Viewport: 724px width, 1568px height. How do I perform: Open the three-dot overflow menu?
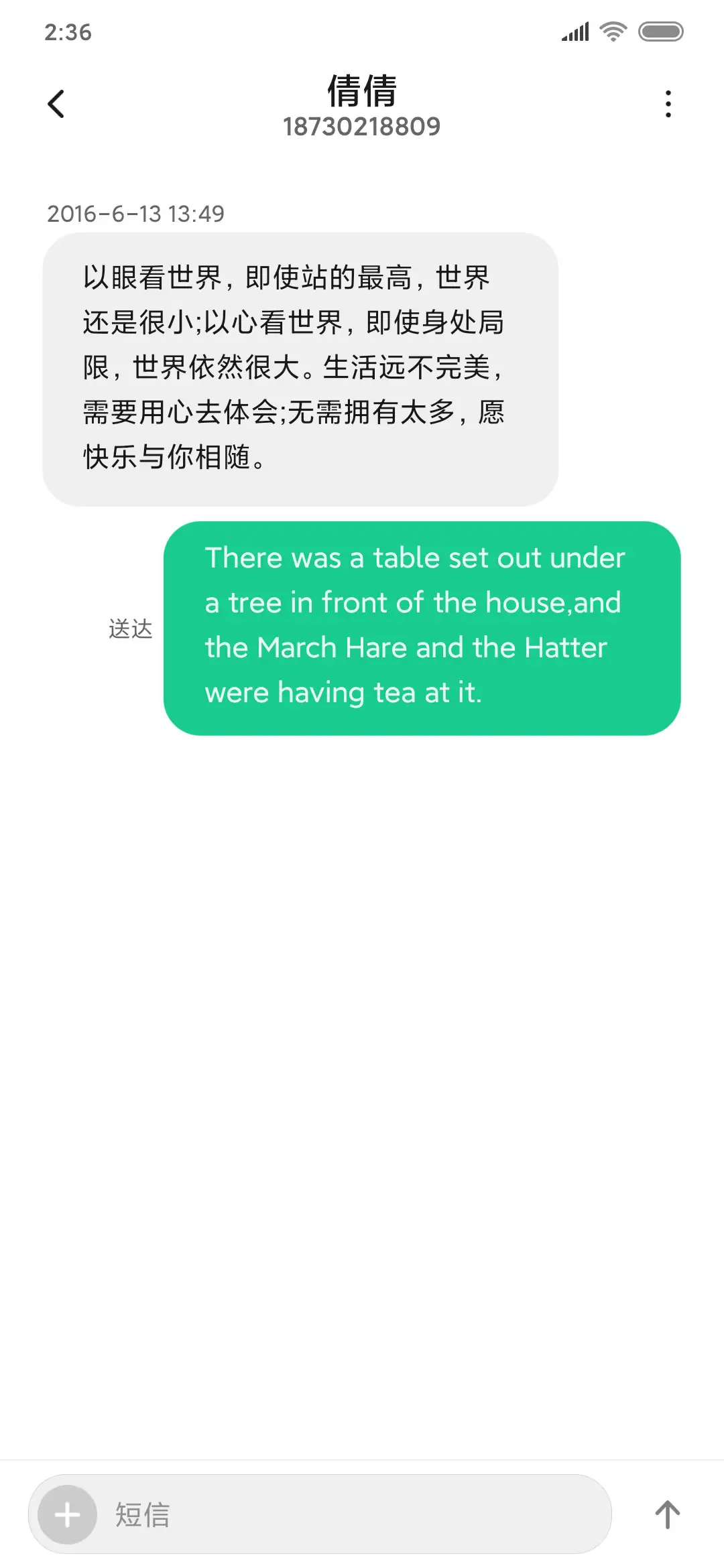pyautogui.click(x=667, y=104)
